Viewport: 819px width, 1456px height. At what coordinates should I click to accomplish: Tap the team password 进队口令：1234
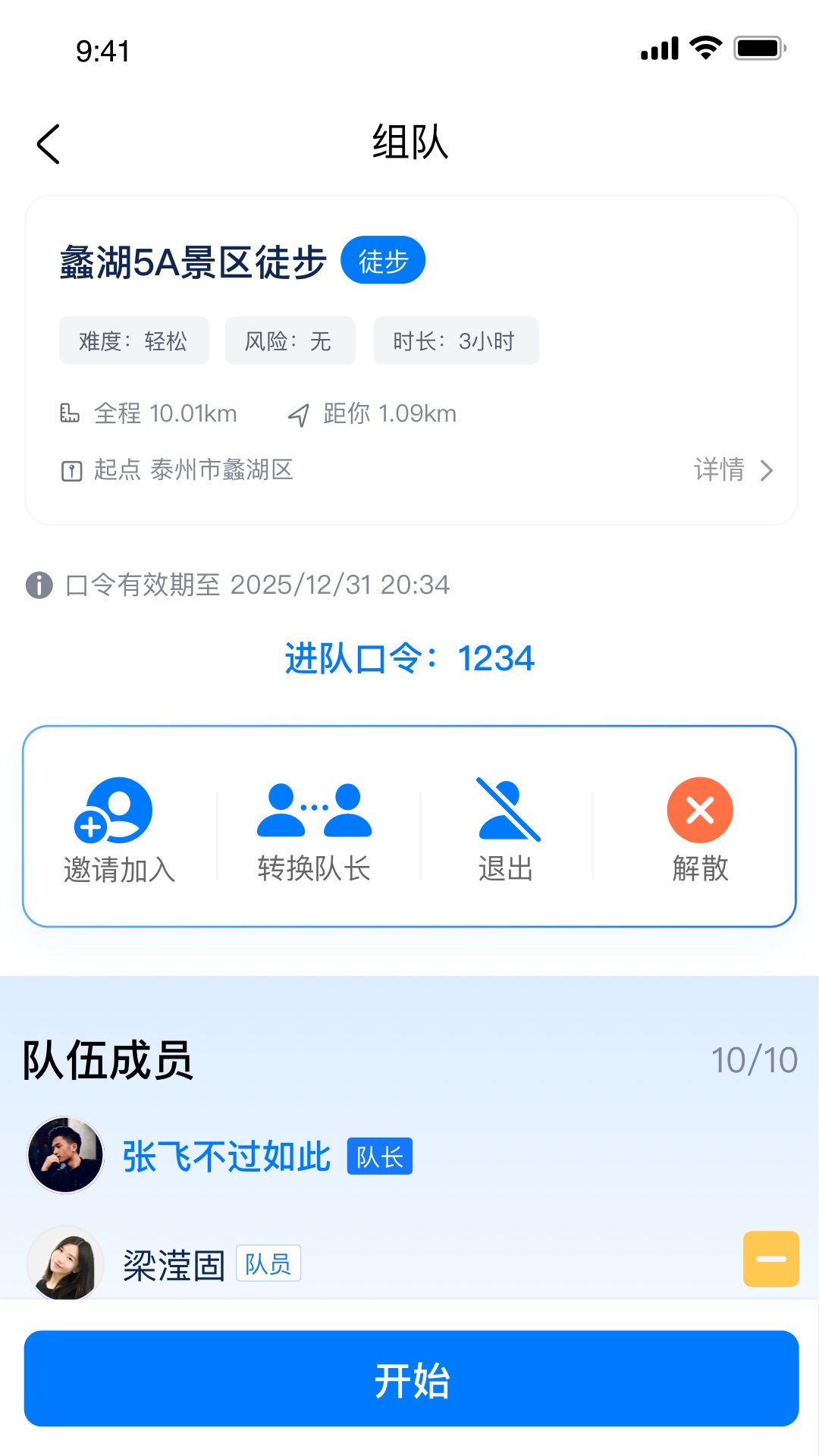pyautogui.click(x=409, y=658)
